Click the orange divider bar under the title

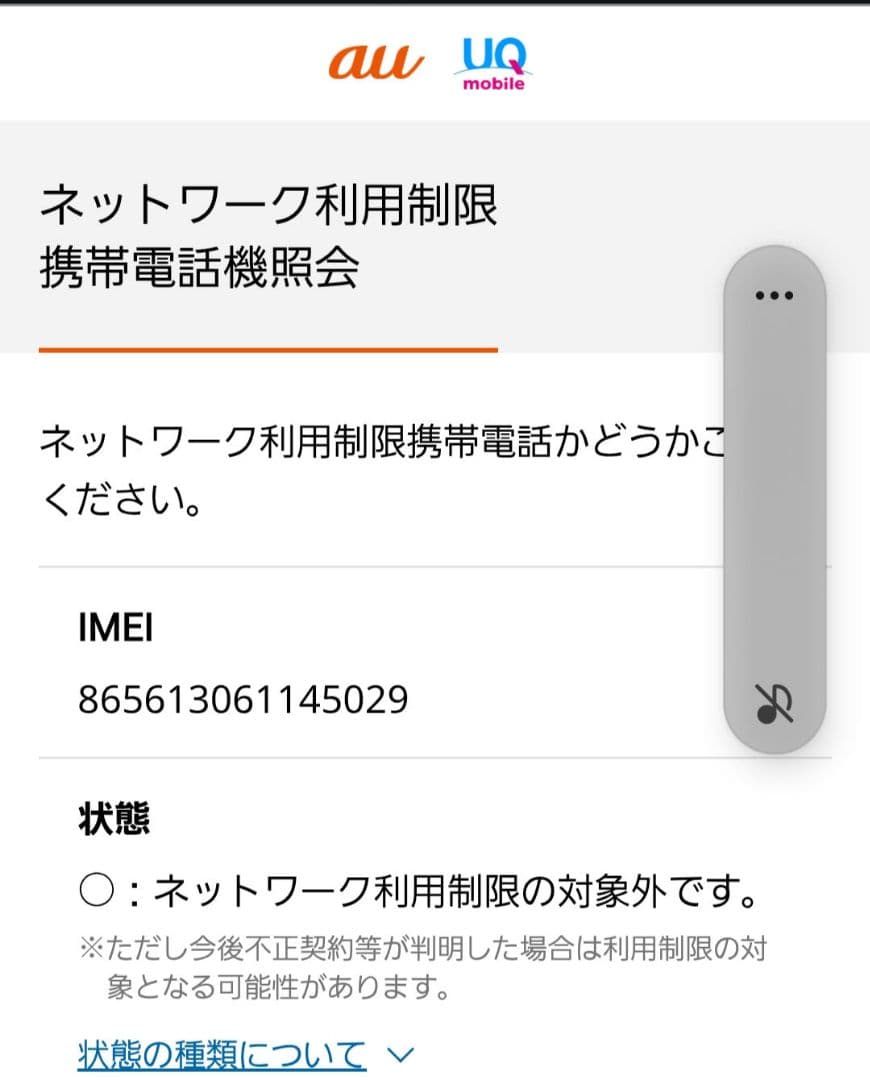point(268,349)
